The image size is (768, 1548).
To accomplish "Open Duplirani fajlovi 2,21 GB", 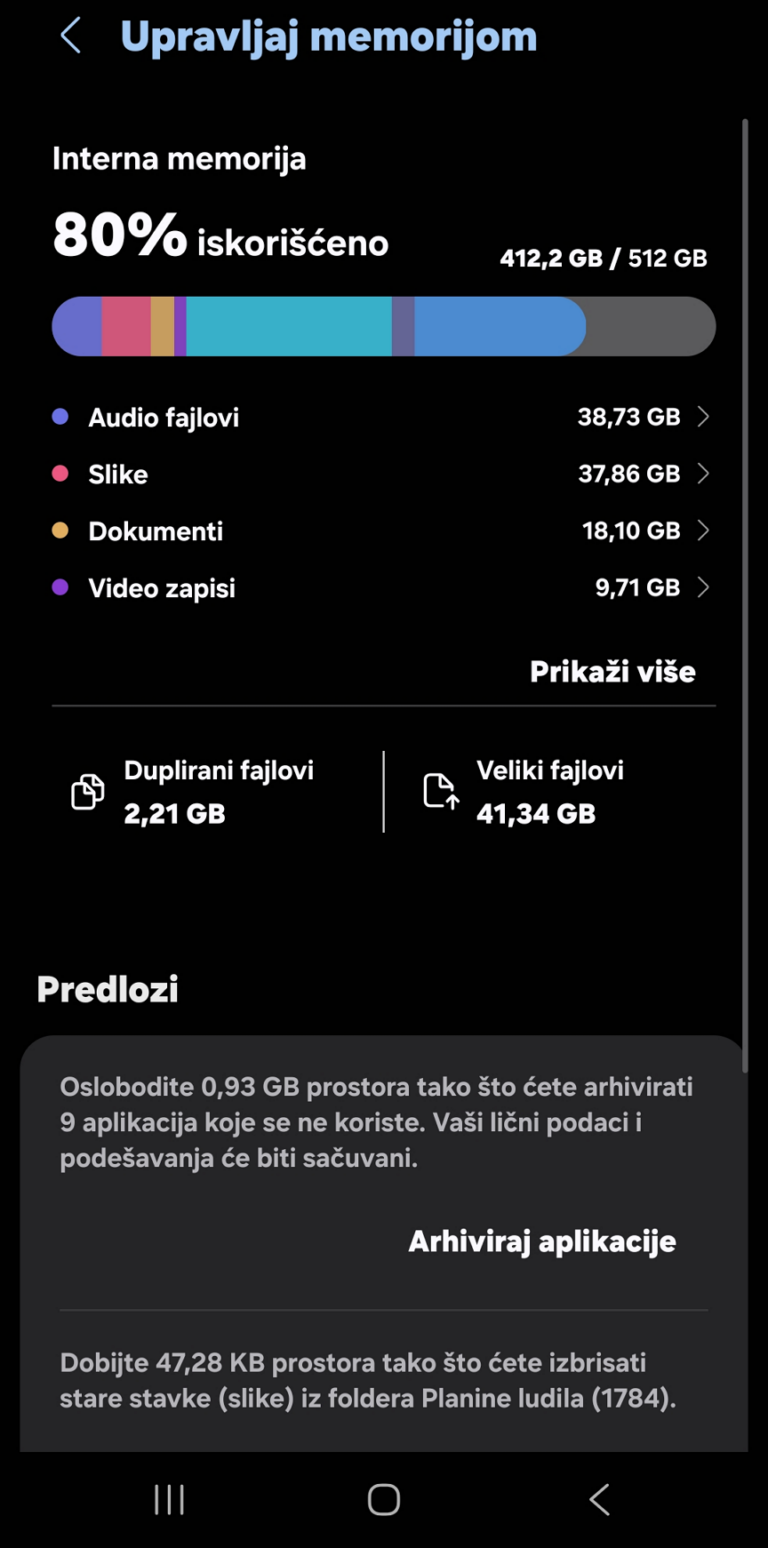I will pyautogui.click(x=200, y=792).
